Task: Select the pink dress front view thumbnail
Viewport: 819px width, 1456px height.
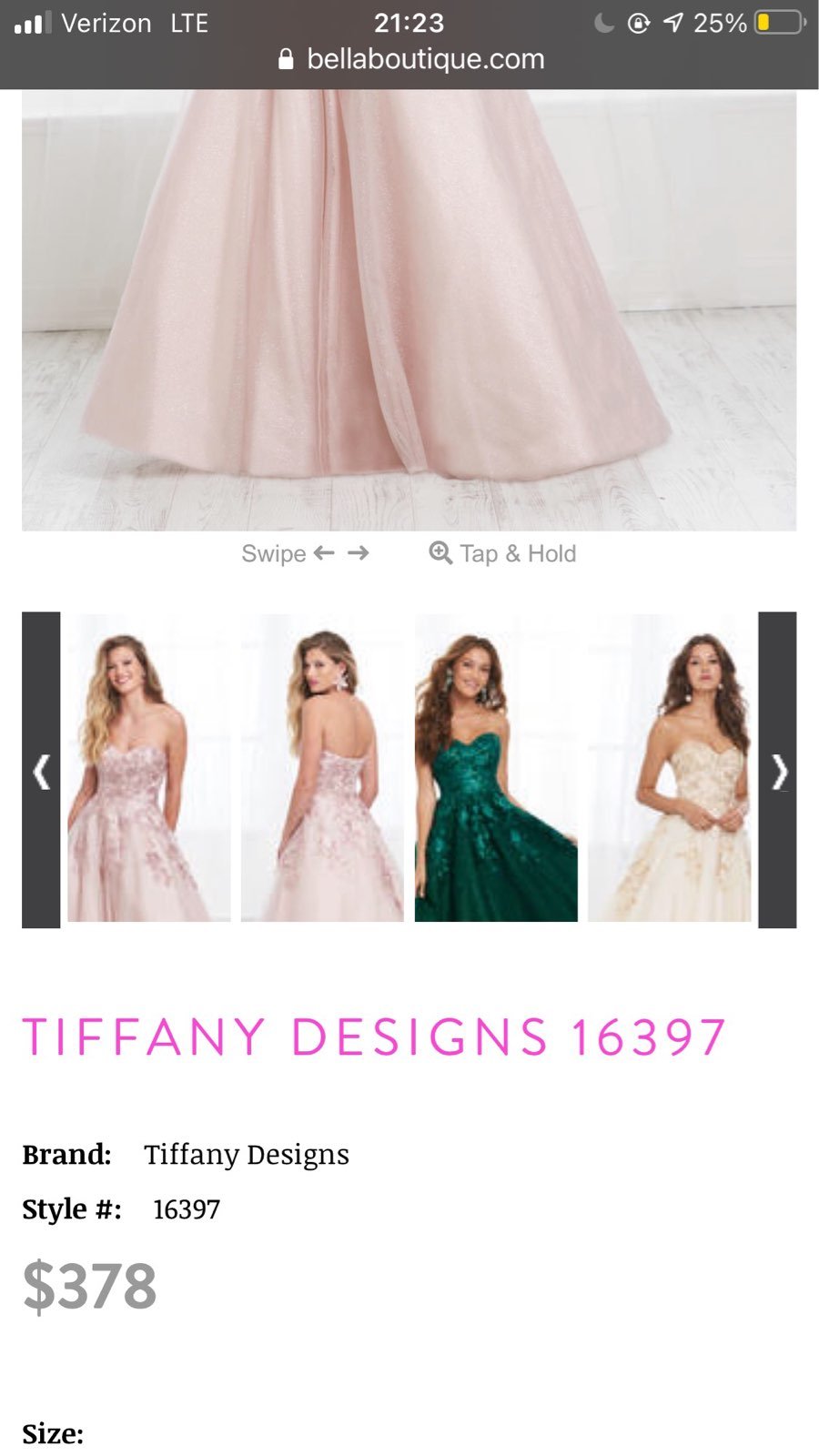Action: tap(149, 768)
